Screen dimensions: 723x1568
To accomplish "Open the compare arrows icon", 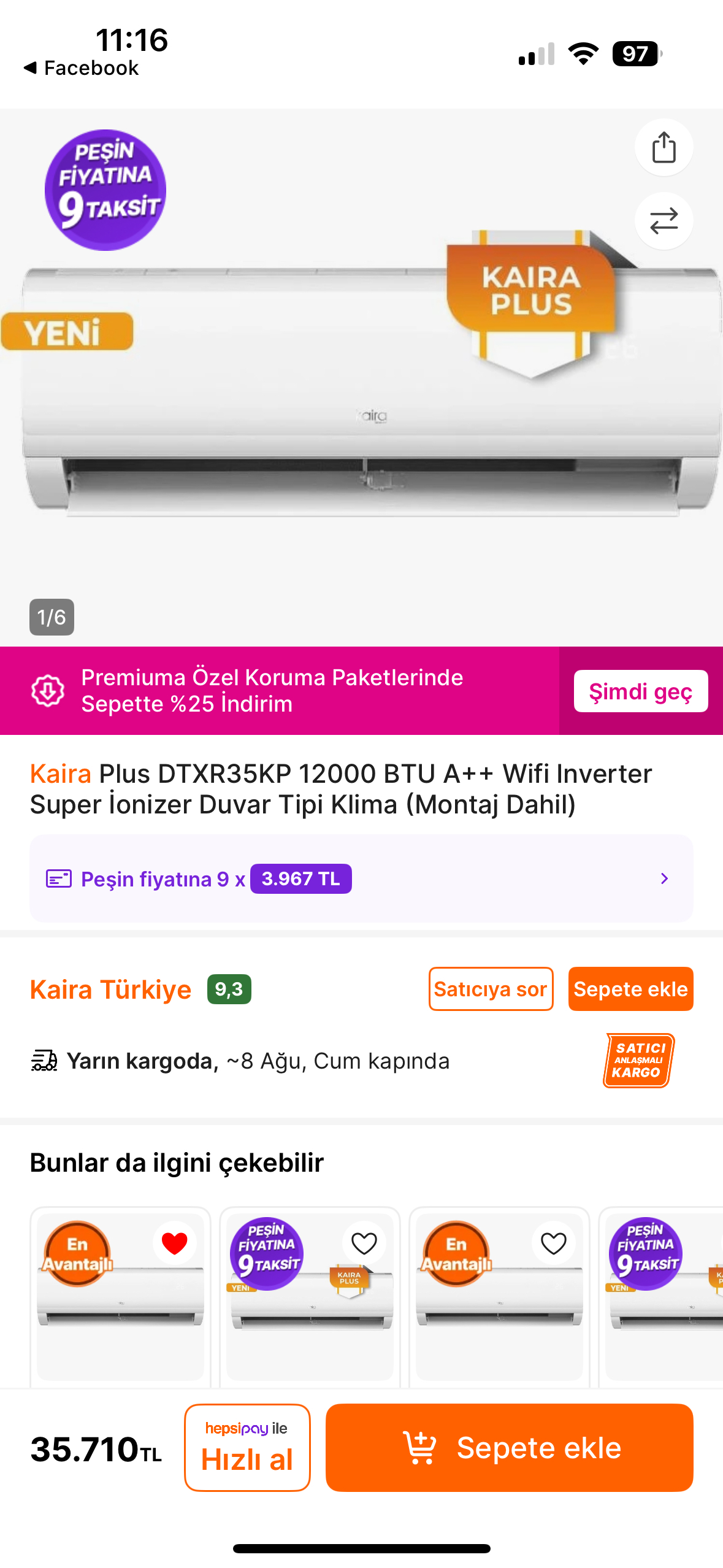I will pos(664,221).
